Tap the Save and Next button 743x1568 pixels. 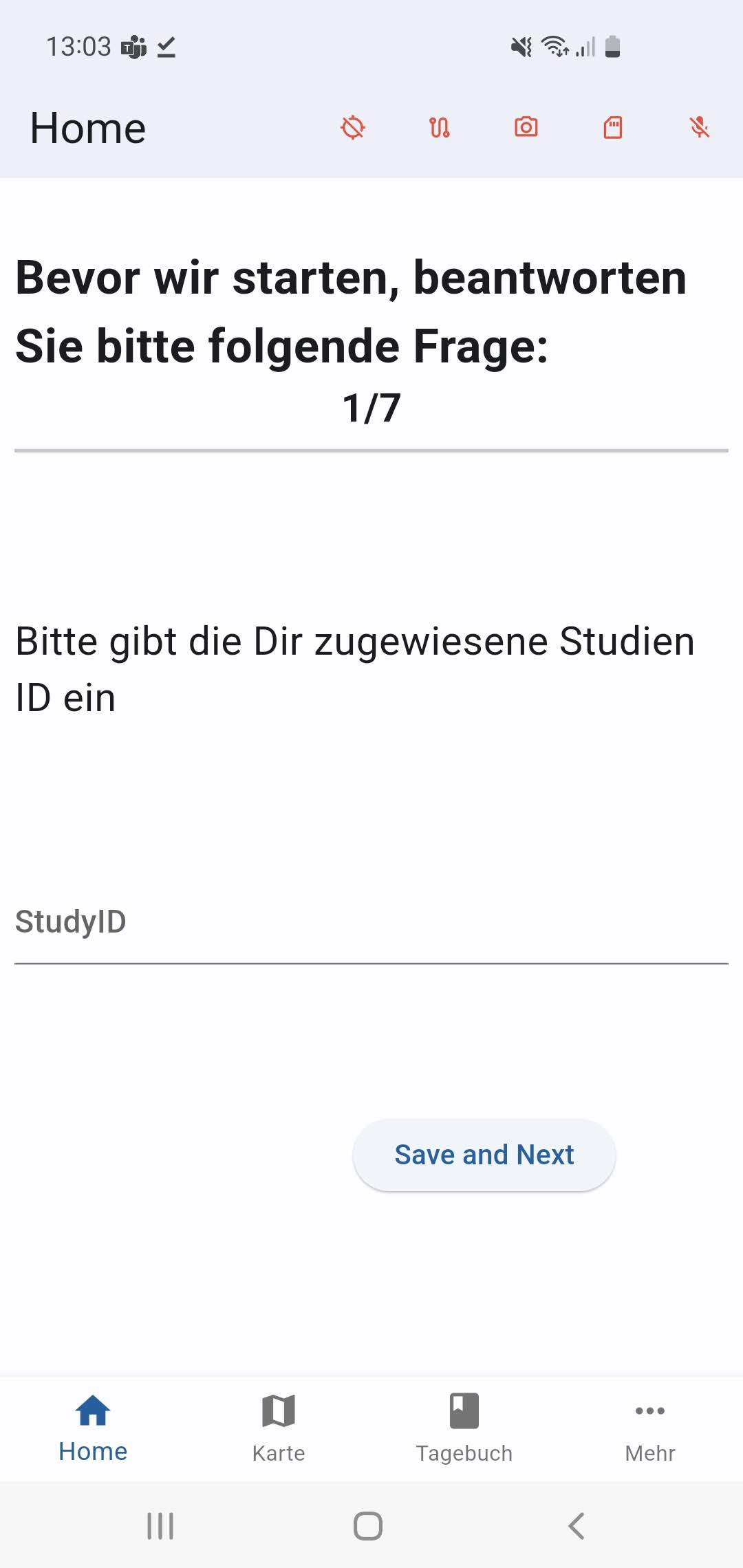click(484, 1155)
